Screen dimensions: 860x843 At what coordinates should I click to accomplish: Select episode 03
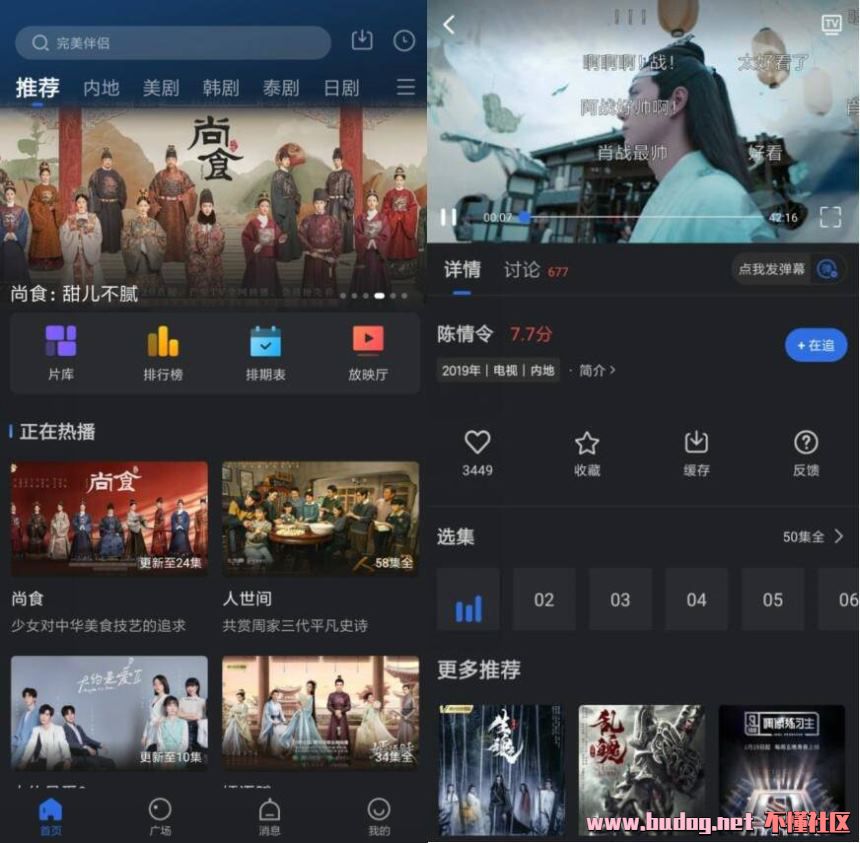tap(620, 599)
